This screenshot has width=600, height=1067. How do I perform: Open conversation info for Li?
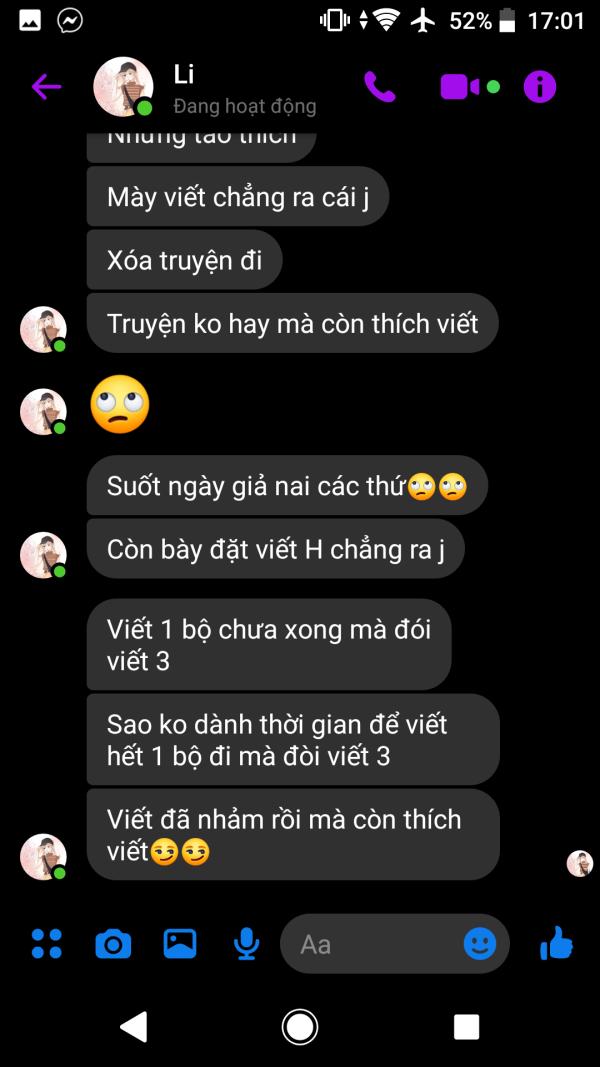point(539,87)
